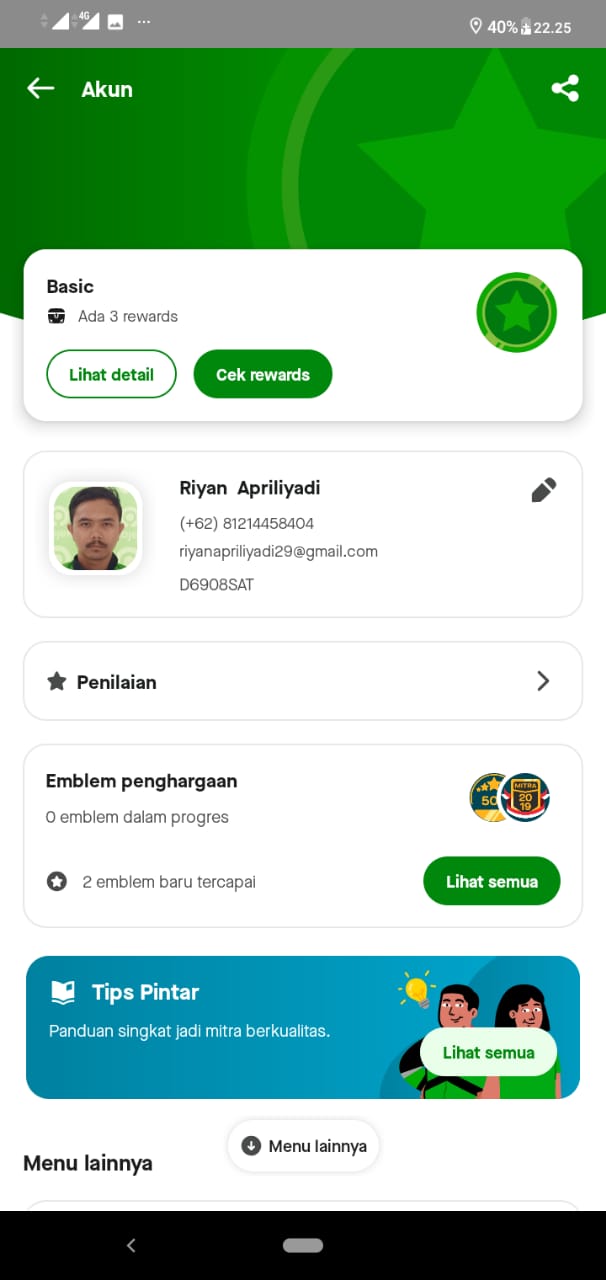The width and height of the screenshot is (606, 1280).
Task: Share the account via the share icon
Action: pos(565,89)
